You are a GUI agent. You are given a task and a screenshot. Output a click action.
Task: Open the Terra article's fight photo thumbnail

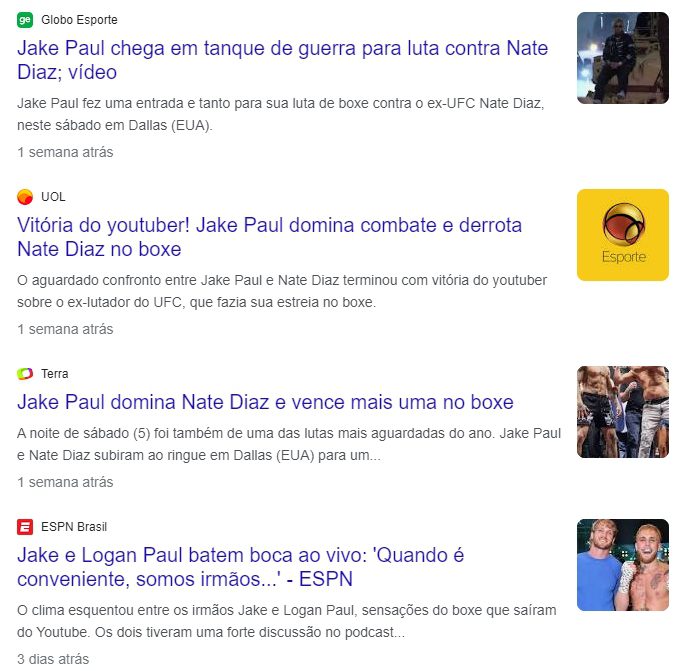[x=622, y=412]
